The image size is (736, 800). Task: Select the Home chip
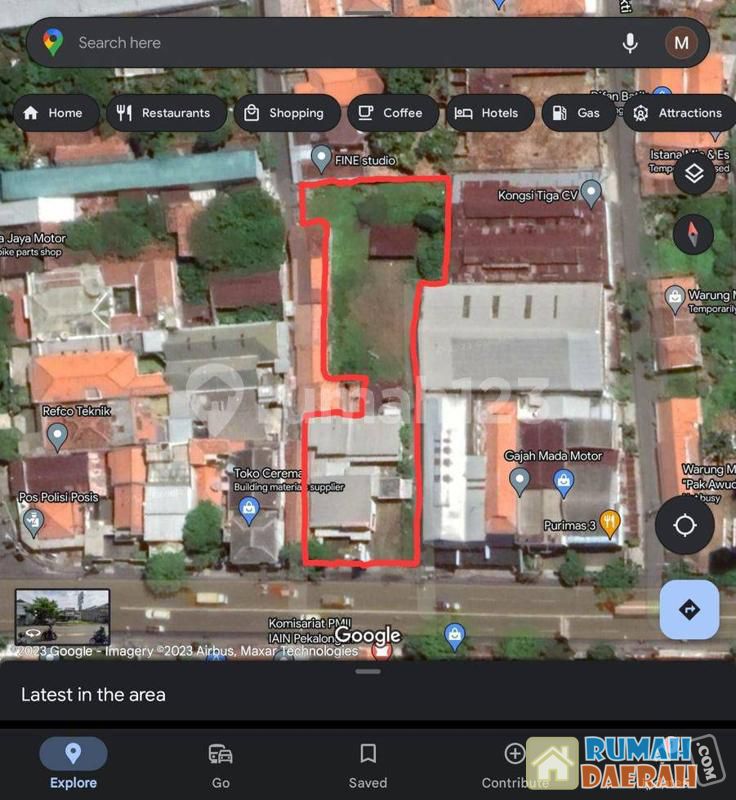tap(53, 113)
